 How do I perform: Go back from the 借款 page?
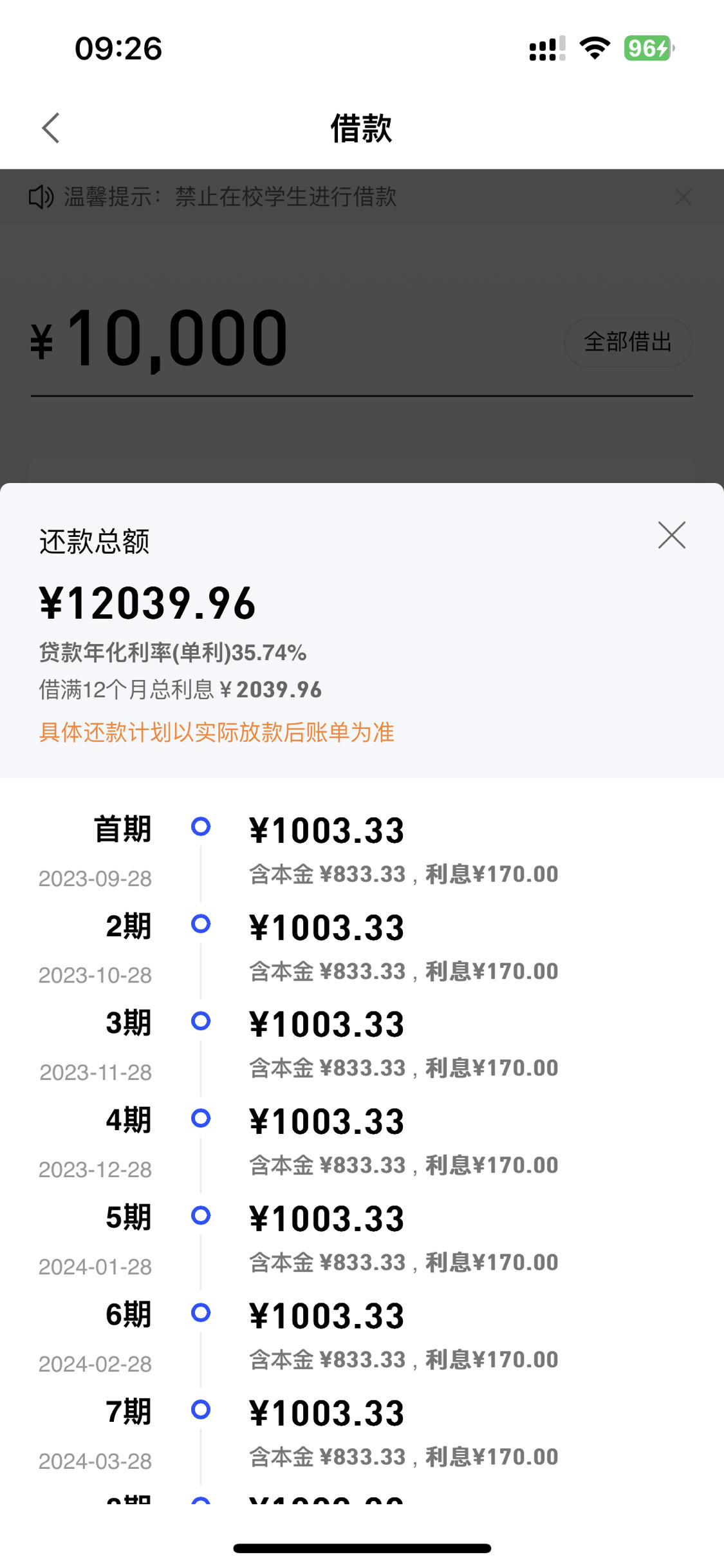(51, 128)
